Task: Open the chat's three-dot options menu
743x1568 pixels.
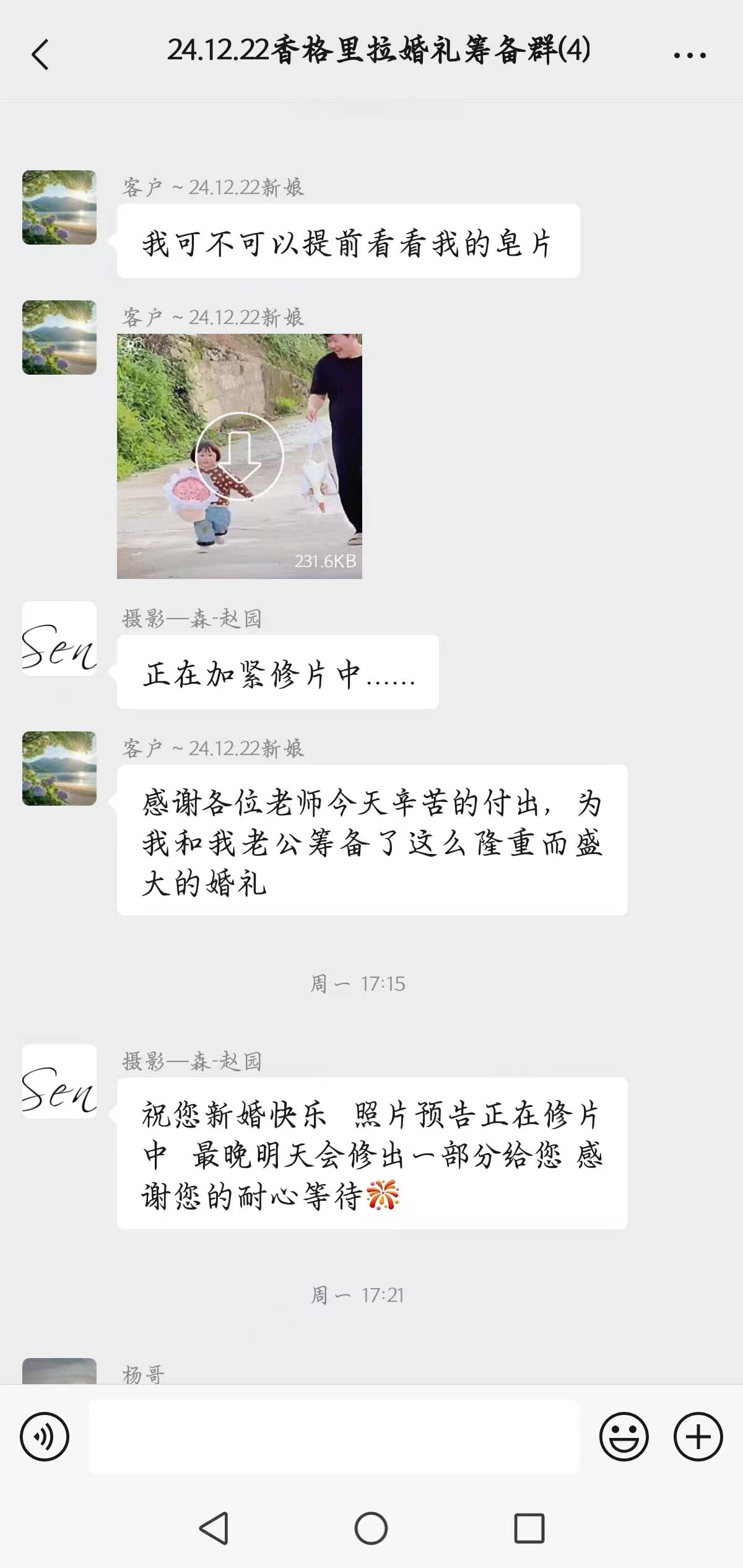Action: click(x=690, y=55)
